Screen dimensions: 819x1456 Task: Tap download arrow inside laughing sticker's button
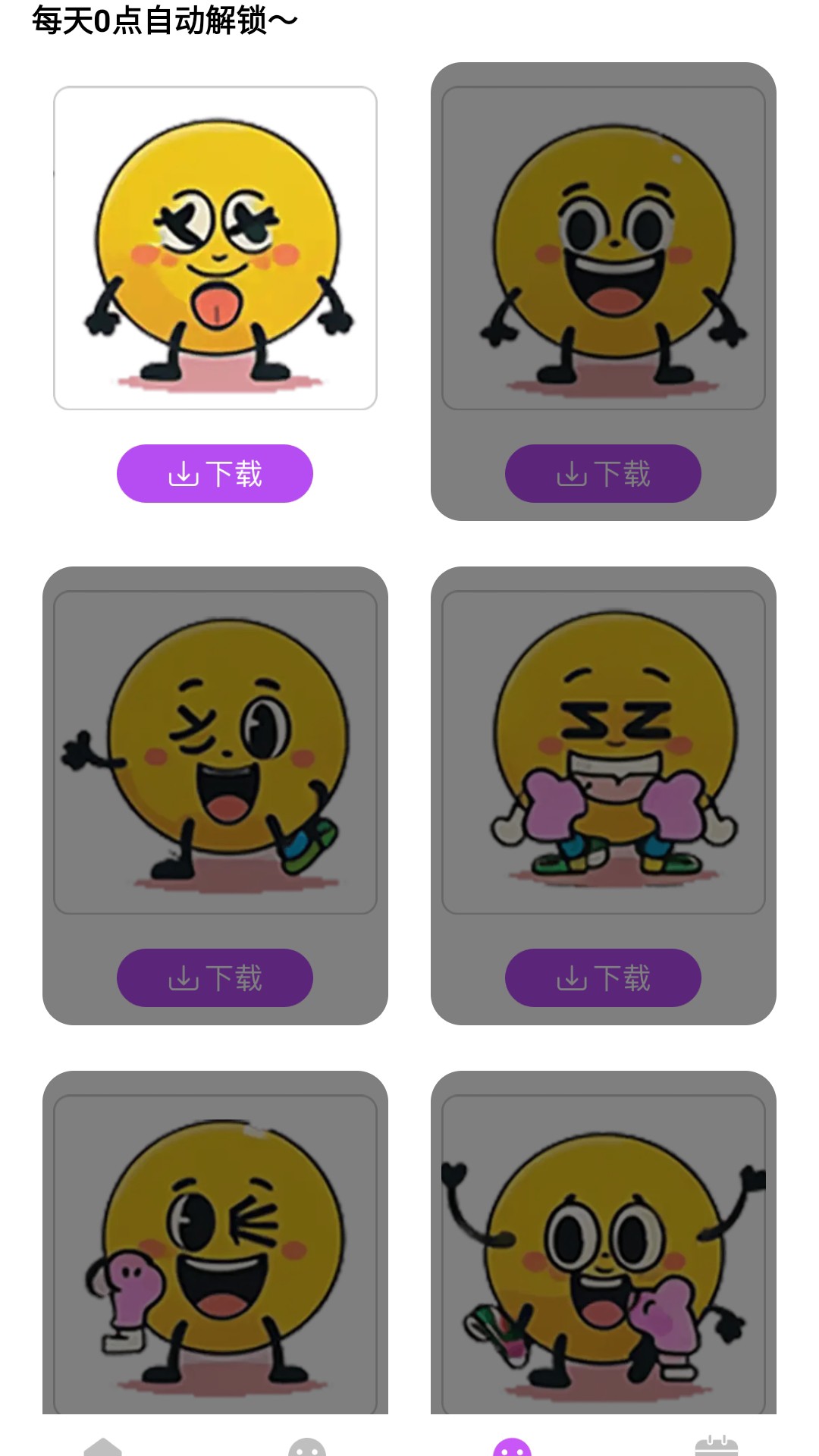[x=572, y=475]
